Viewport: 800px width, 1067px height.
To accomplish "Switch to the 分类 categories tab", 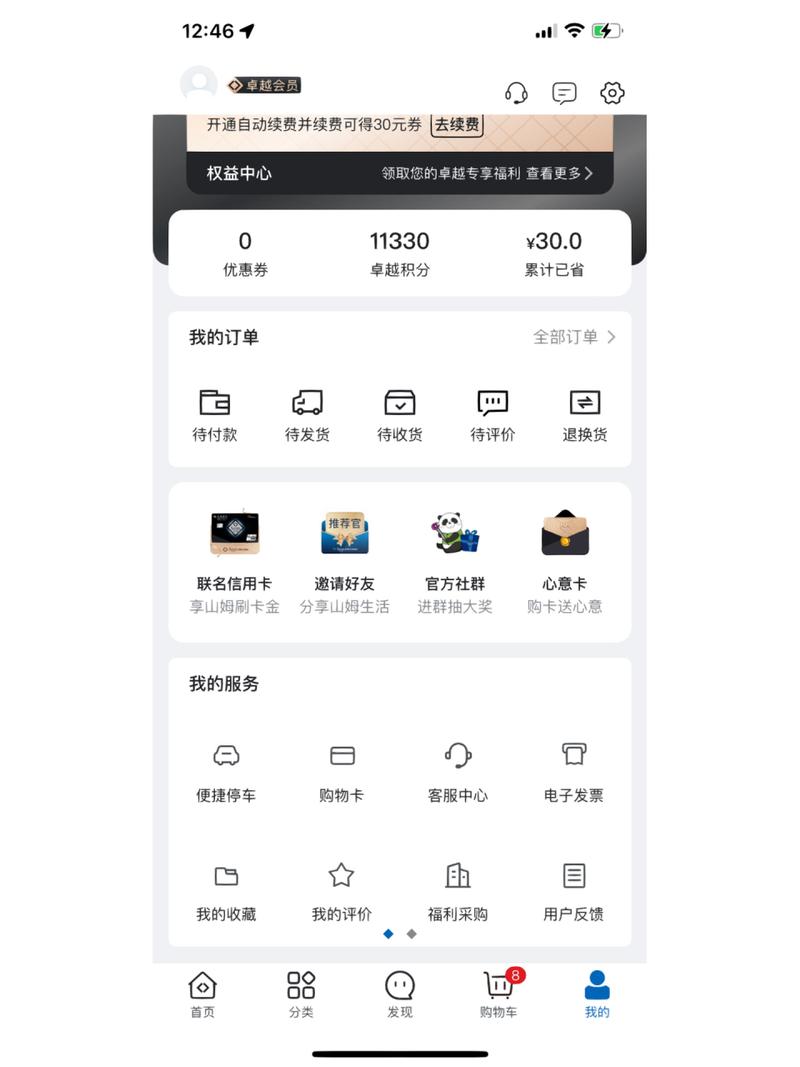I will pos(301,995).
